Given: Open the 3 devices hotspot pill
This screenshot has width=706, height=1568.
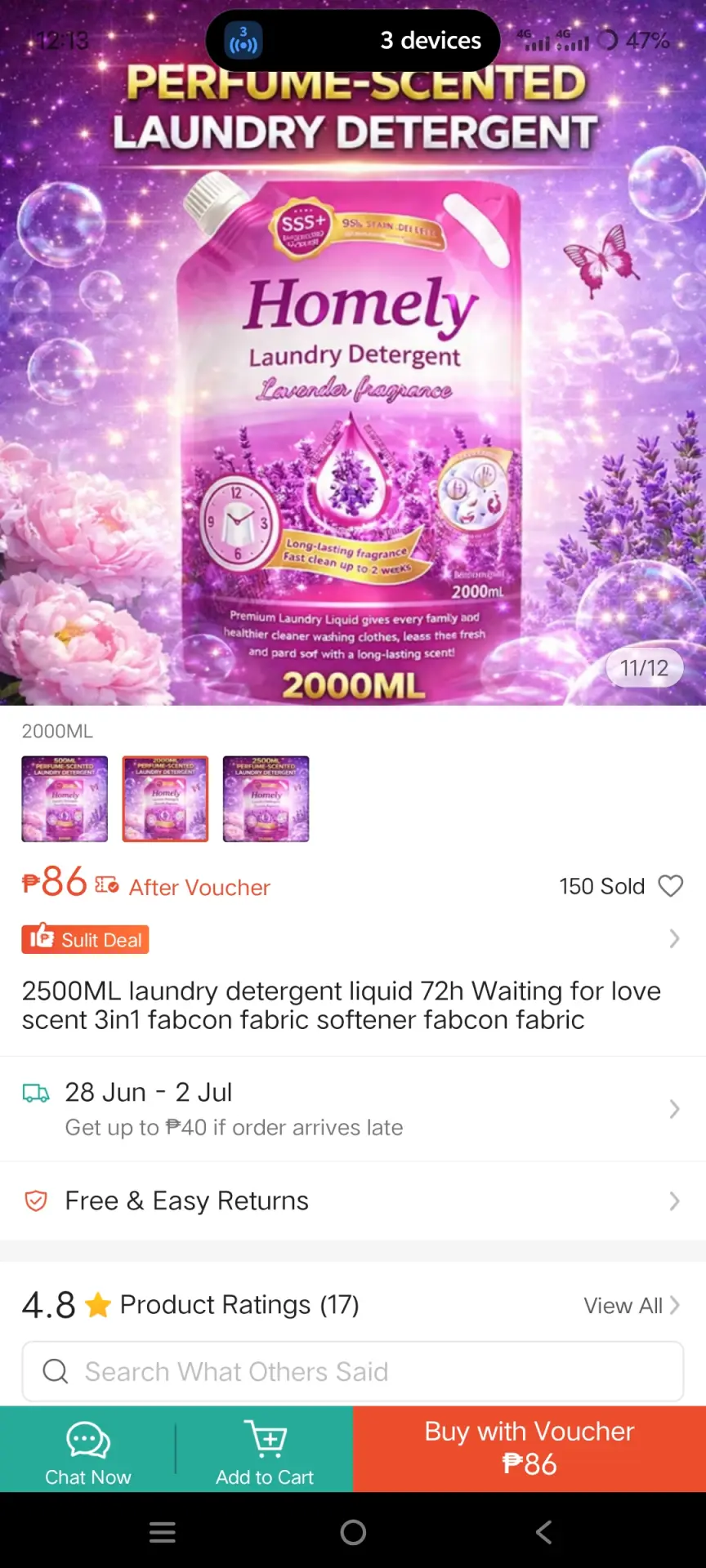Looking at the screenshot, I should [353, 40].
